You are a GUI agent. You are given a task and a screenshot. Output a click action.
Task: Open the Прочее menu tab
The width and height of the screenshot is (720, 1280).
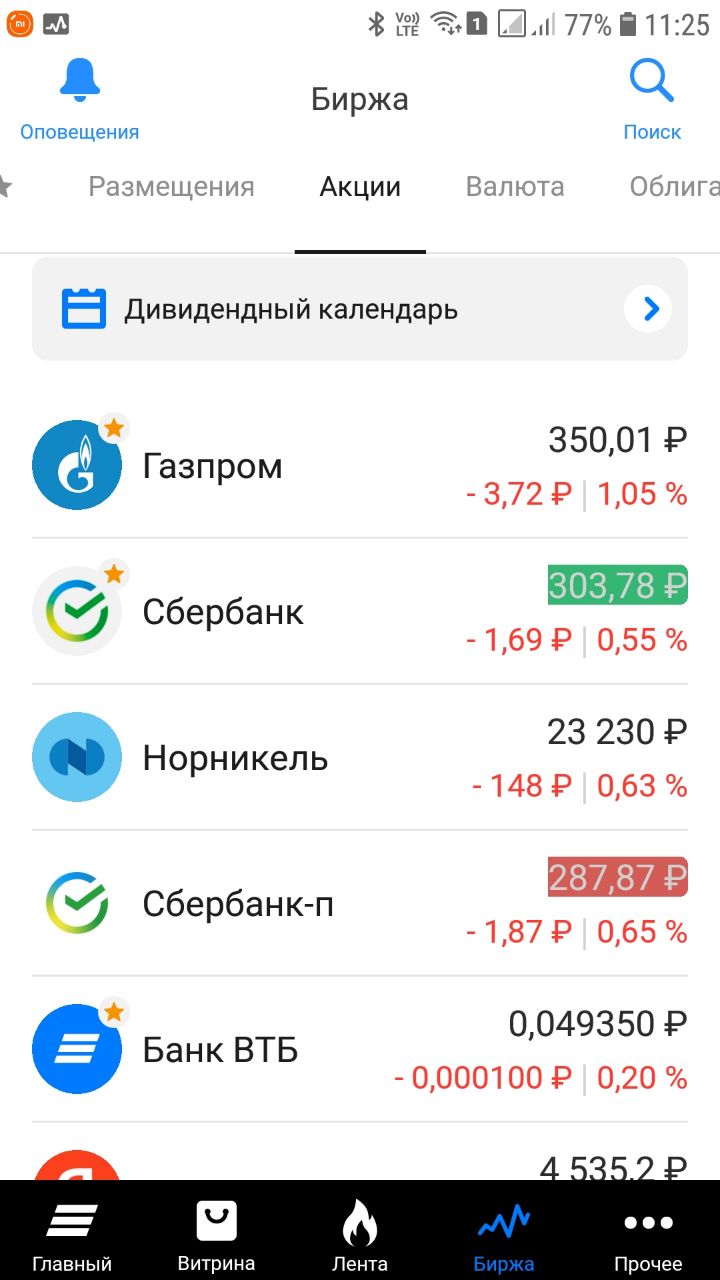(x=648, y=1232)
